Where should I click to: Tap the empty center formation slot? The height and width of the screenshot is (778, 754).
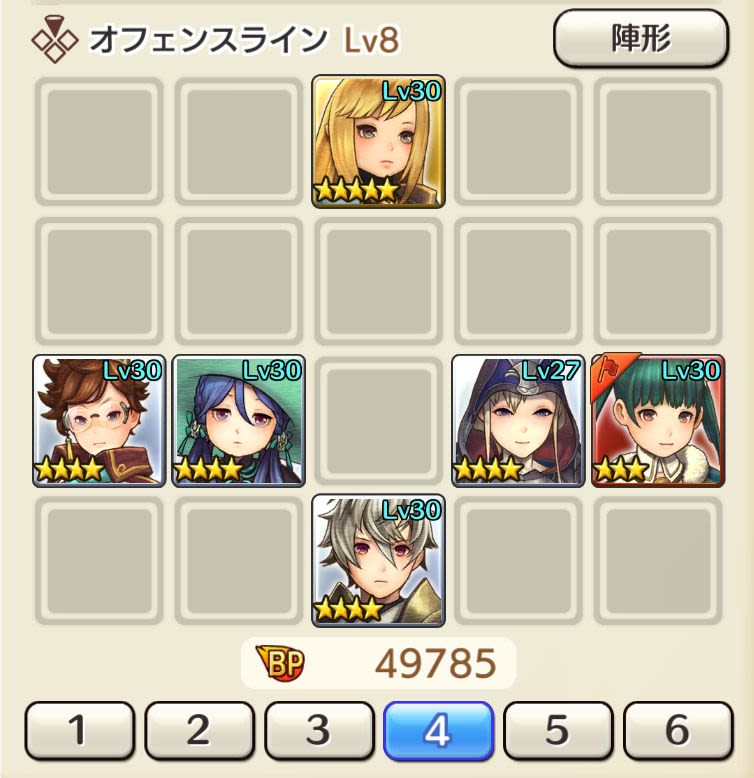pos(378,420)
